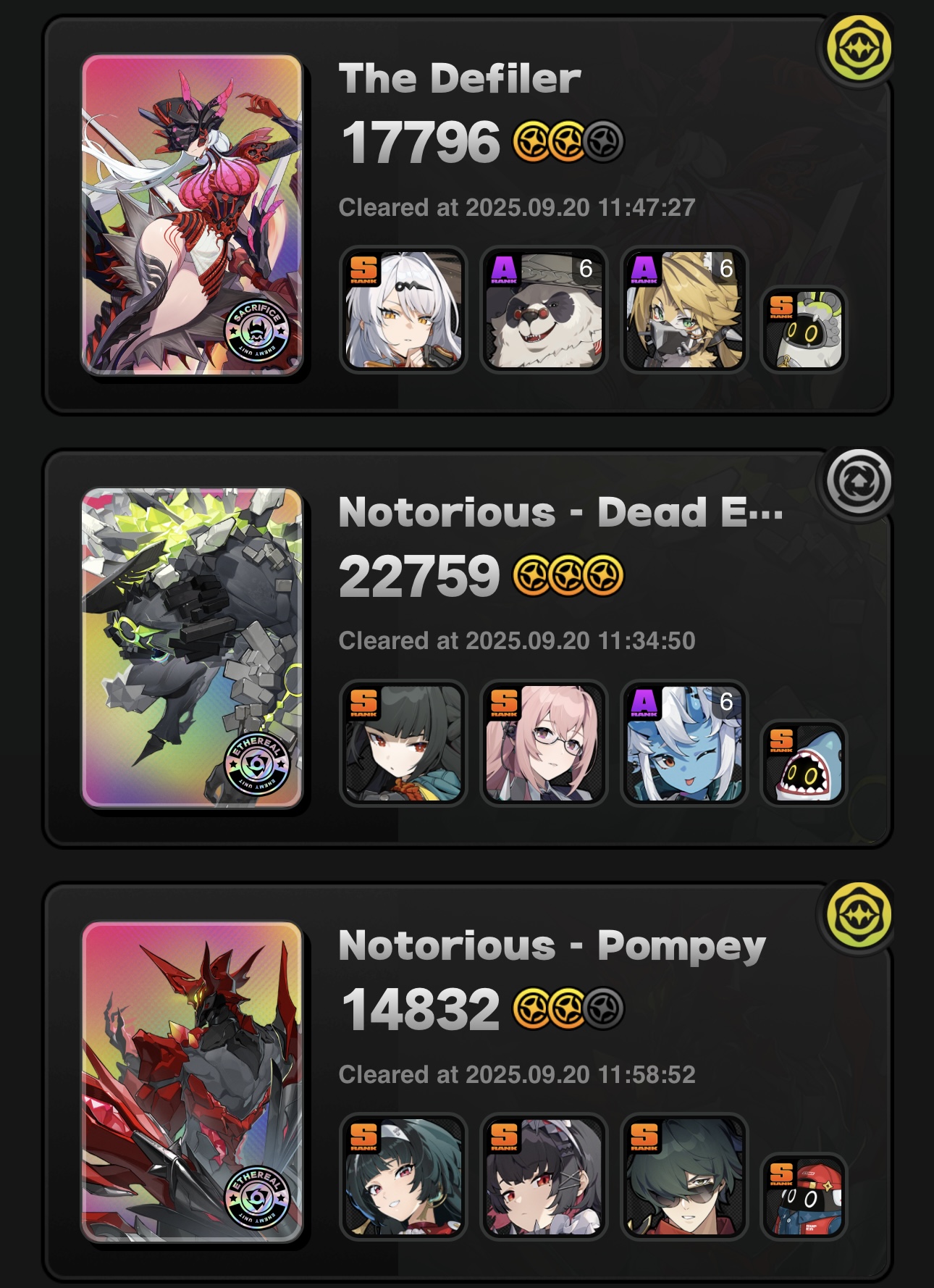Tap the yellow buff badge on Pompey card
This screenshot has height=1288, width=934.
[x=859, y=916]
